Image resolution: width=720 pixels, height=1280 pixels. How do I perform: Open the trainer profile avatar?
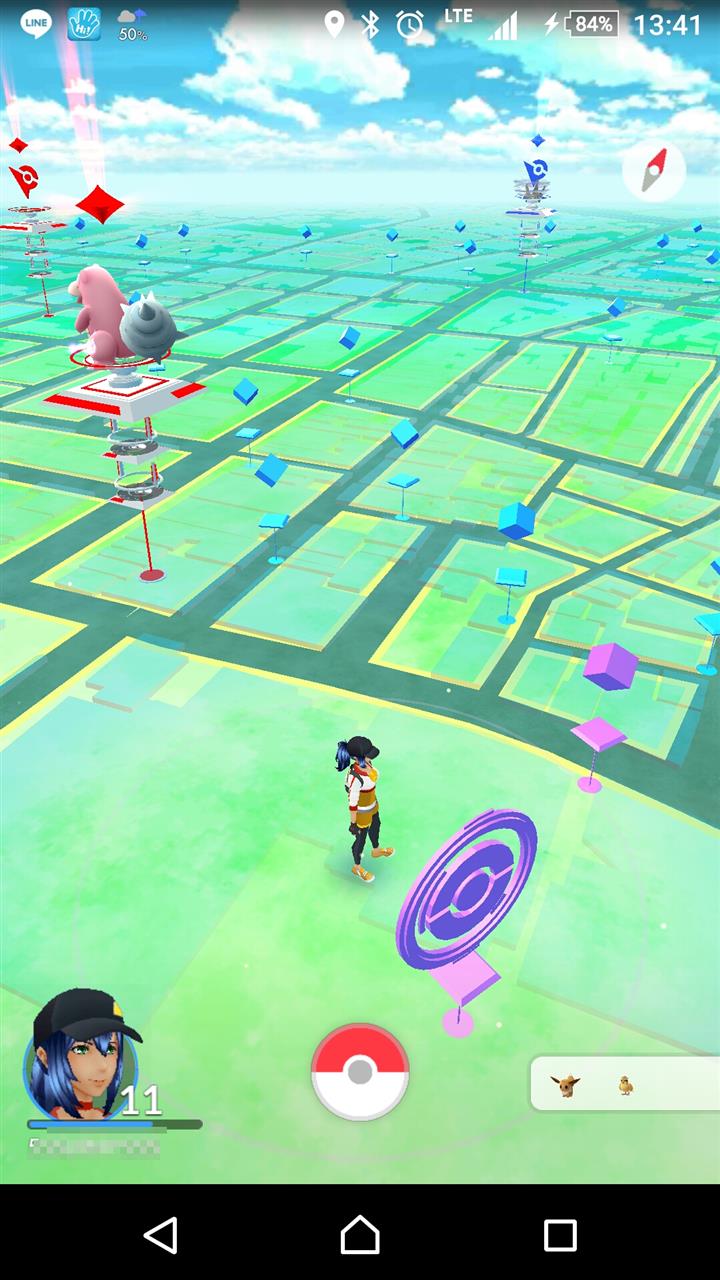click(x=75, y=1060)
